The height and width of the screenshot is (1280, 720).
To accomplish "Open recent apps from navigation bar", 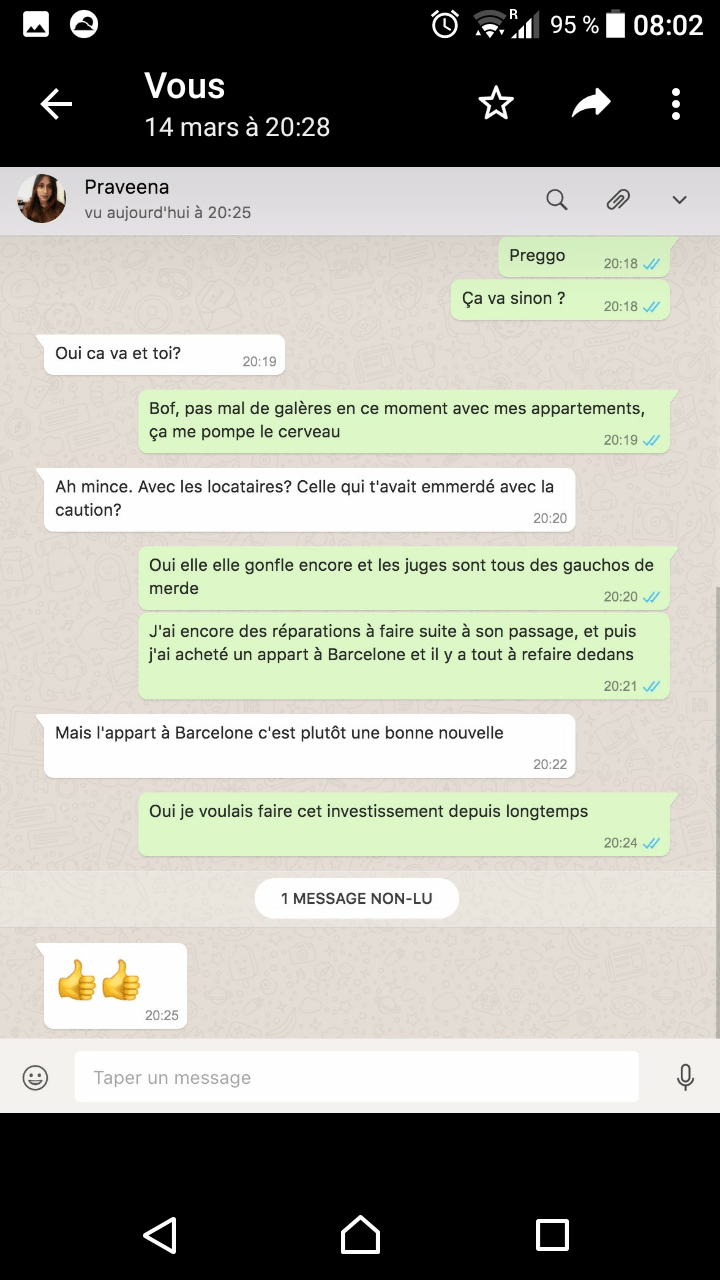I will pos(552,1235).
